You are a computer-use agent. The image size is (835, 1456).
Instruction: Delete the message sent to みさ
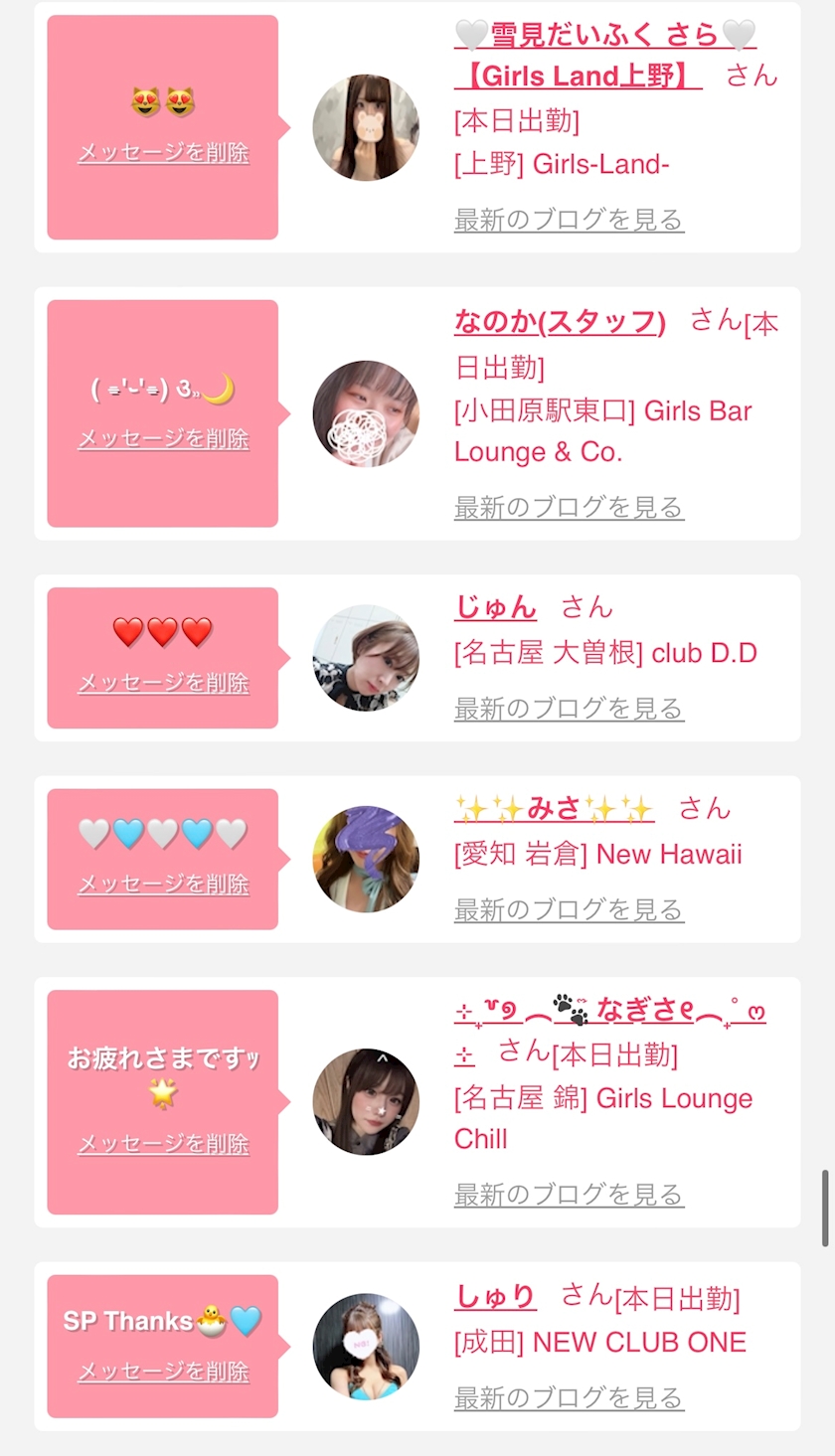163,885
